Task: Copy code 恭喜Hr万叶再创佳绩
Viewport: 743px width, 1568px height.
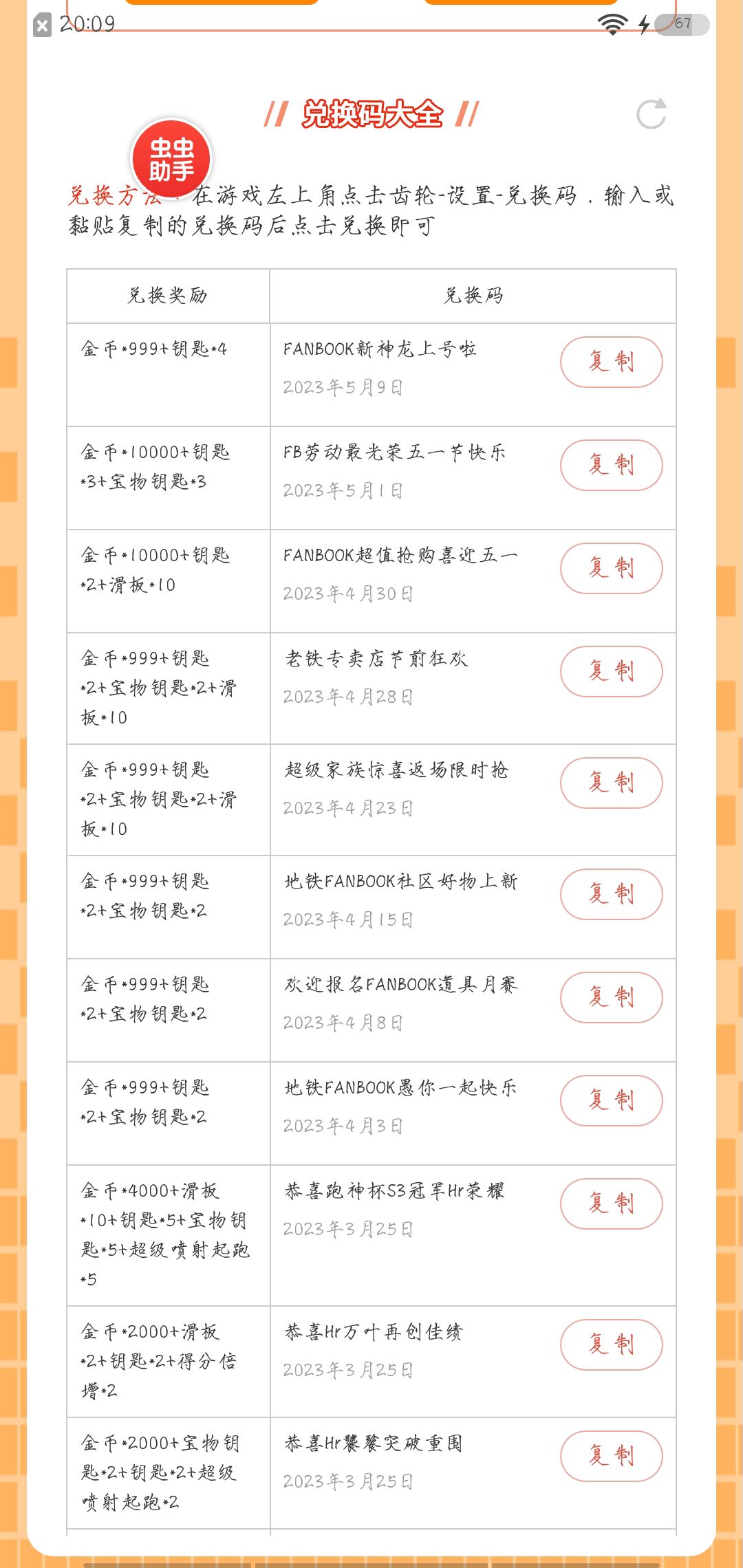Action: [612, 1344]
